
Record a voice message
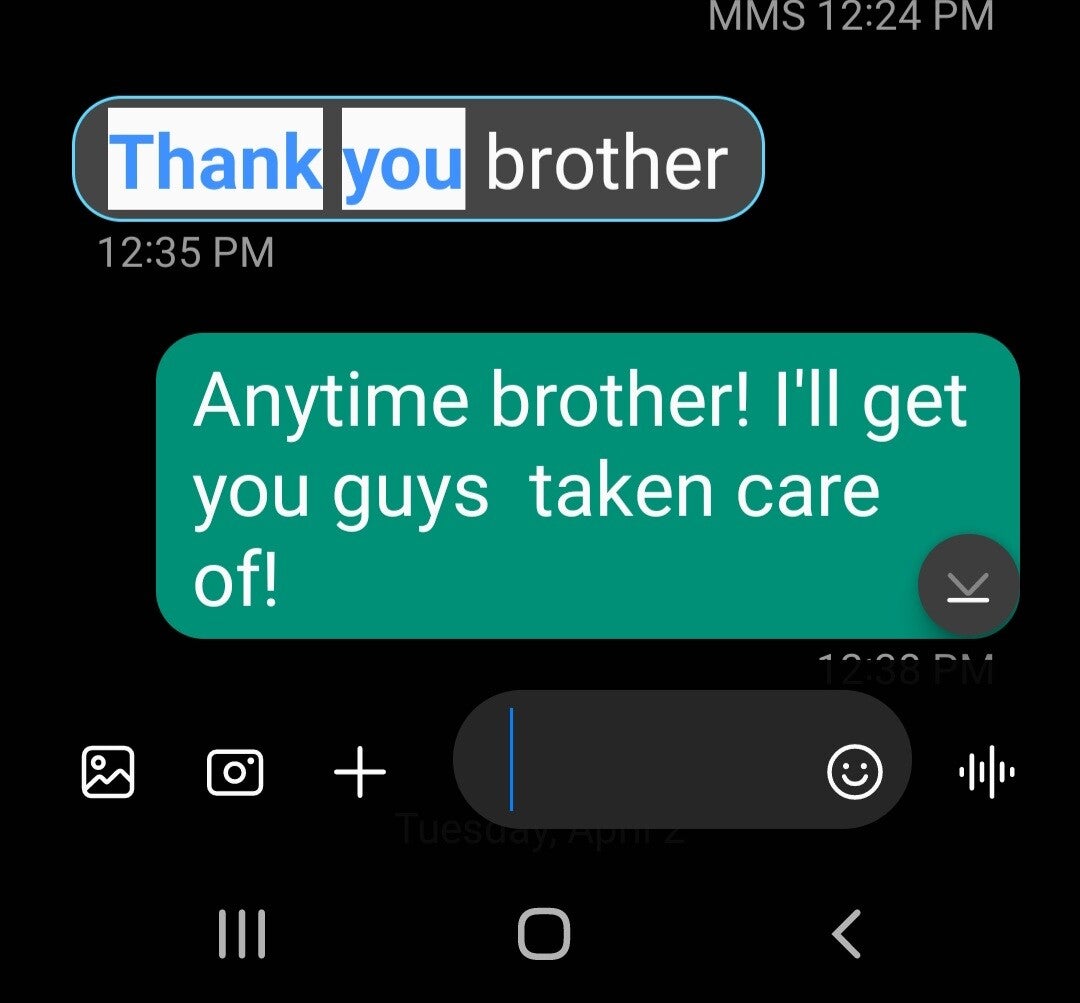986,772
